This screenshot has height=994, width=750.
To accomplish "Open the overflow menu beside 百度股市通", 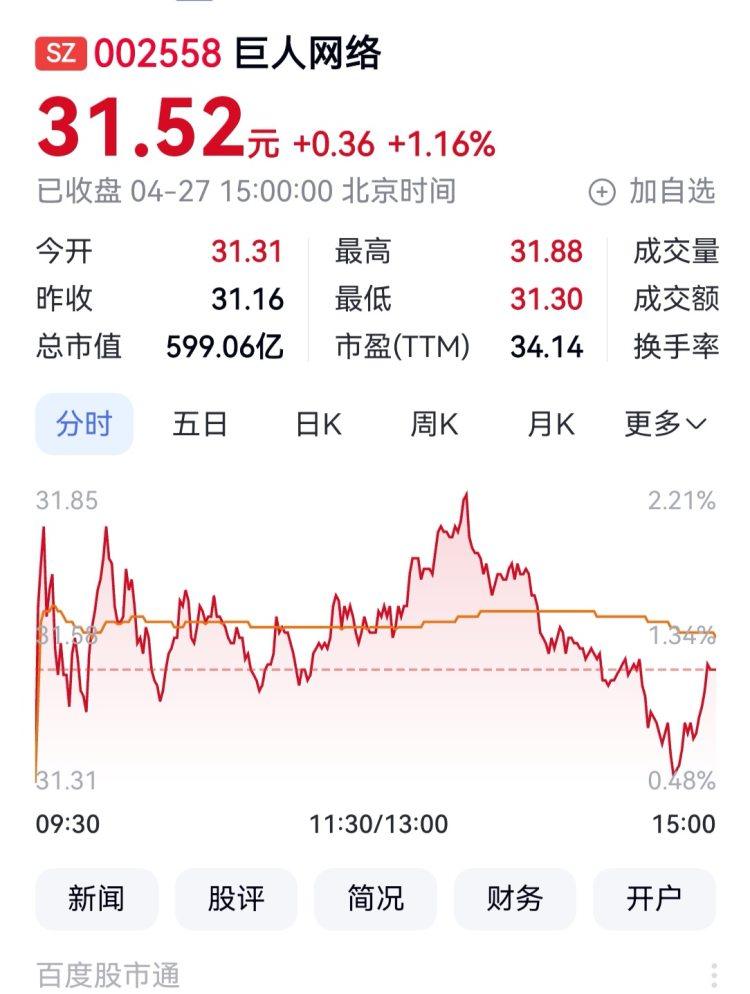I will click(714, 975).
